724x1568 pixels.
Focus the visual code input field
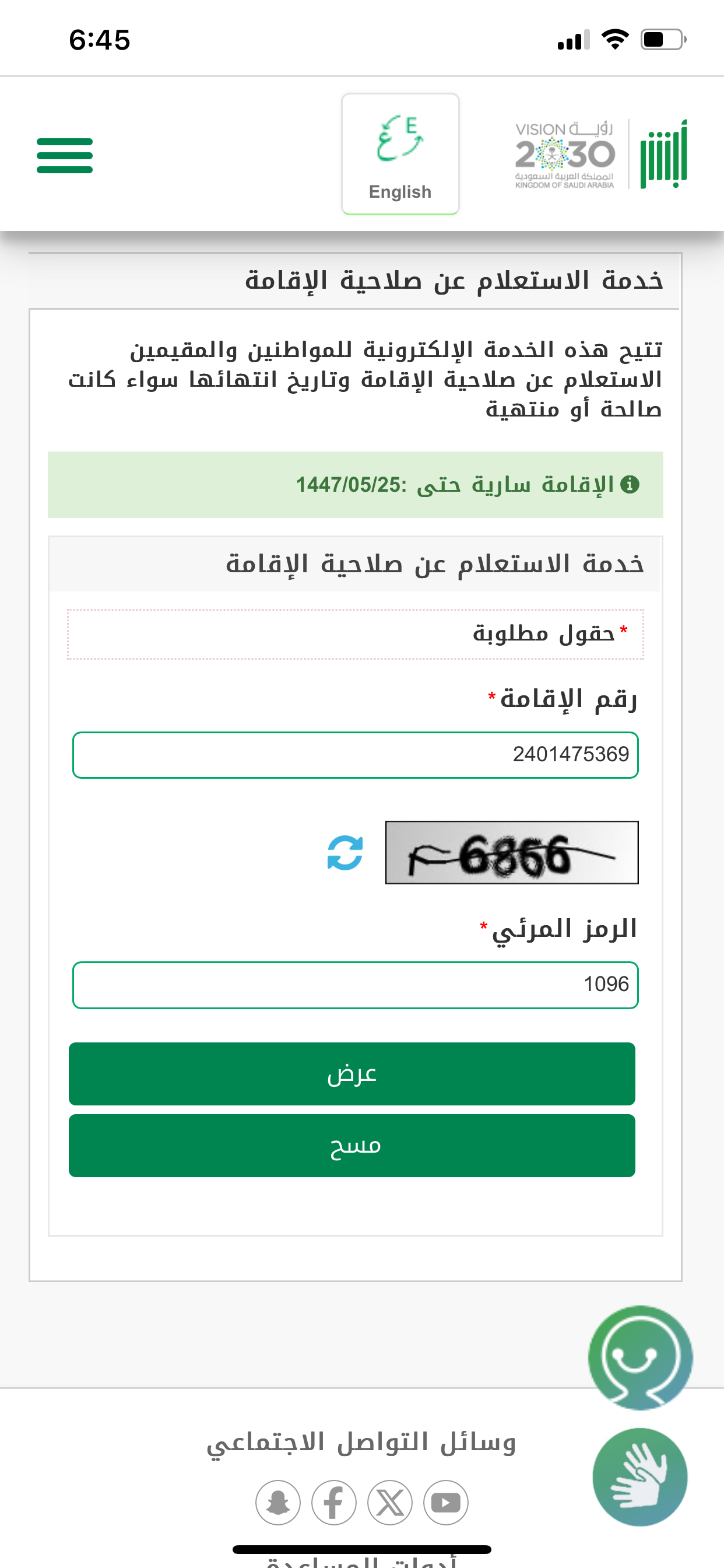click(x=356, y=985)
